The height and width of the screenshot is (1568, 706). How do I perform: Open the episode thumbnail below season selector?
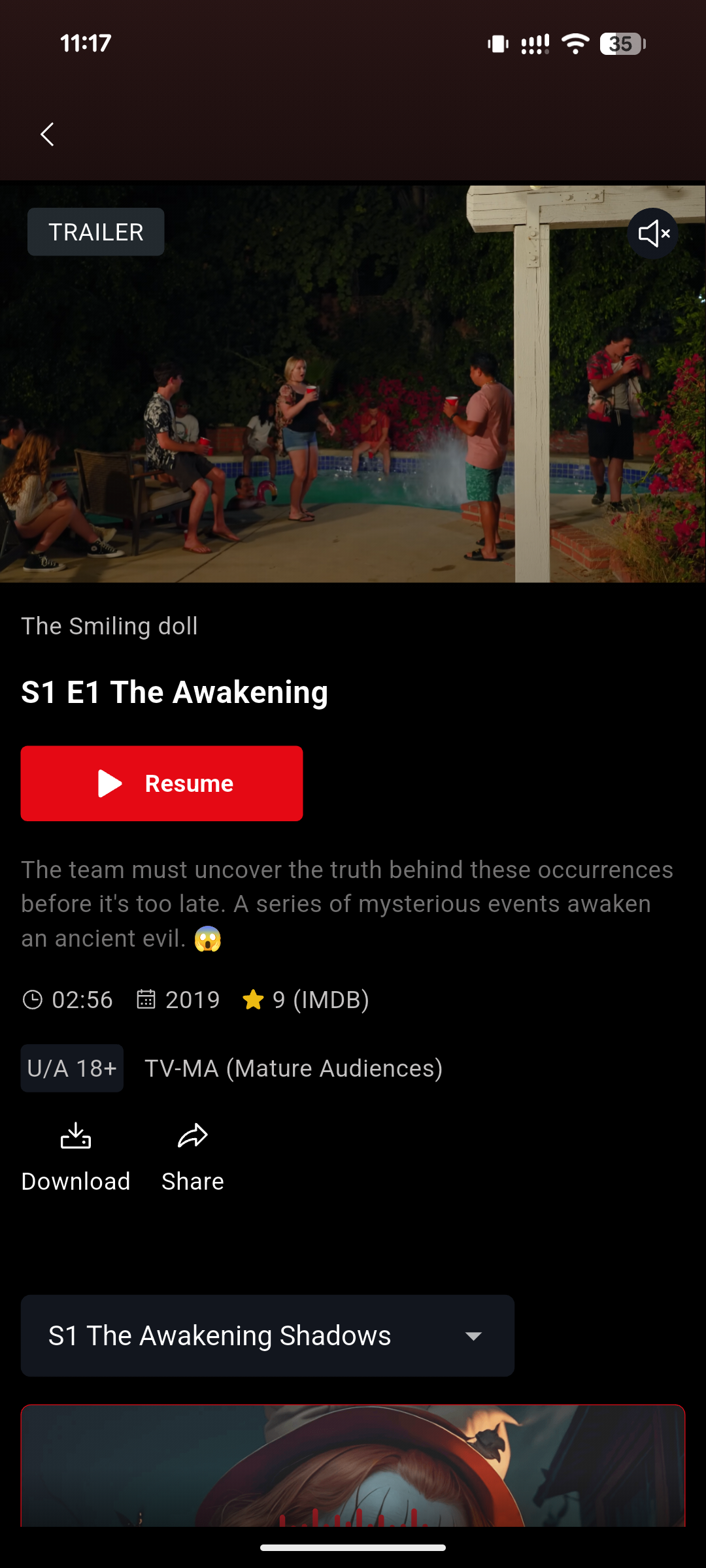click(x=353, y=1467)
